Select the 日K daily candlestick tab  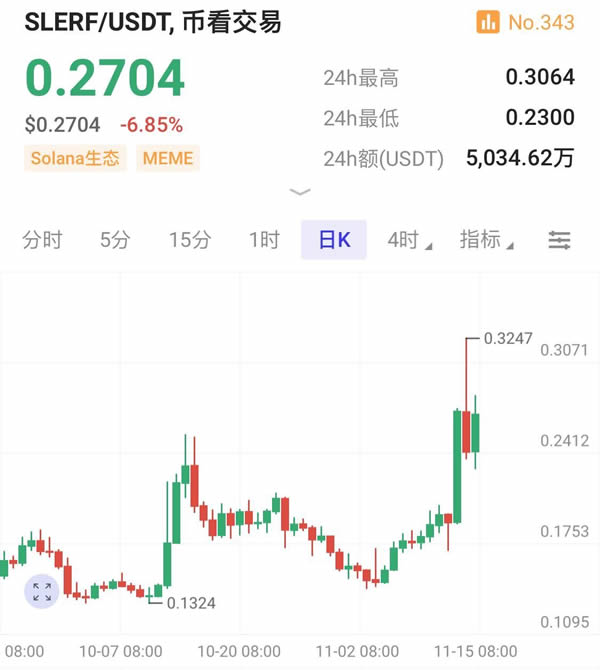point(334,240)
